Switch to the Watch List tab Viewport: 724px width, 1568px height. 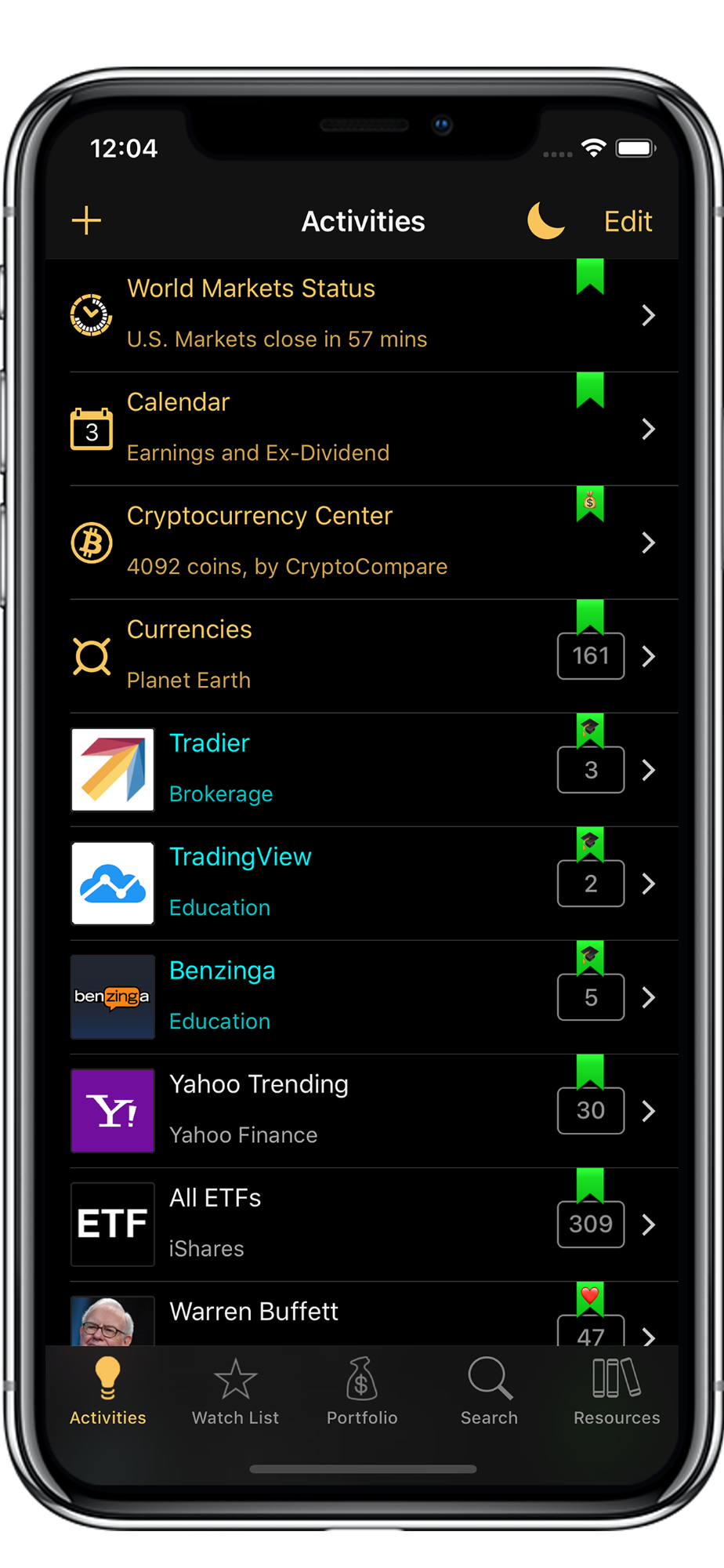[235, 1392]
